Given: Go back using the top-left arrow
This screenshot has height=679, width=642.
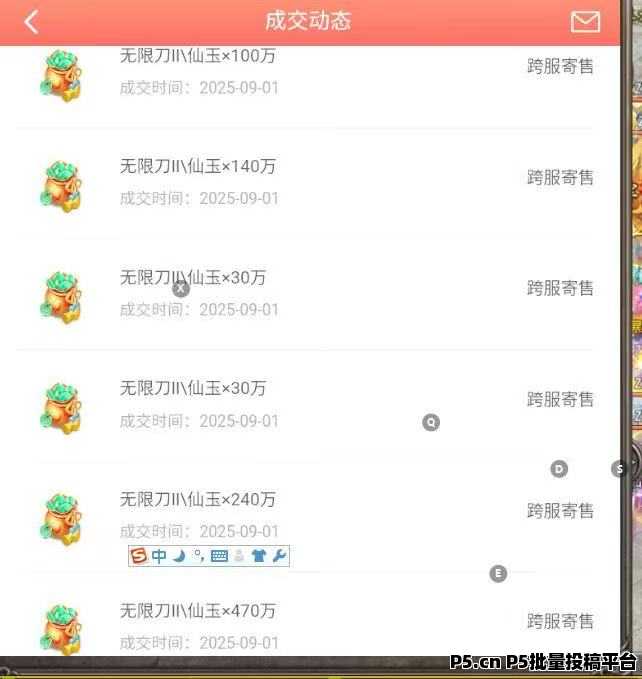Looking at the screenshot, I should pos(31,22).
